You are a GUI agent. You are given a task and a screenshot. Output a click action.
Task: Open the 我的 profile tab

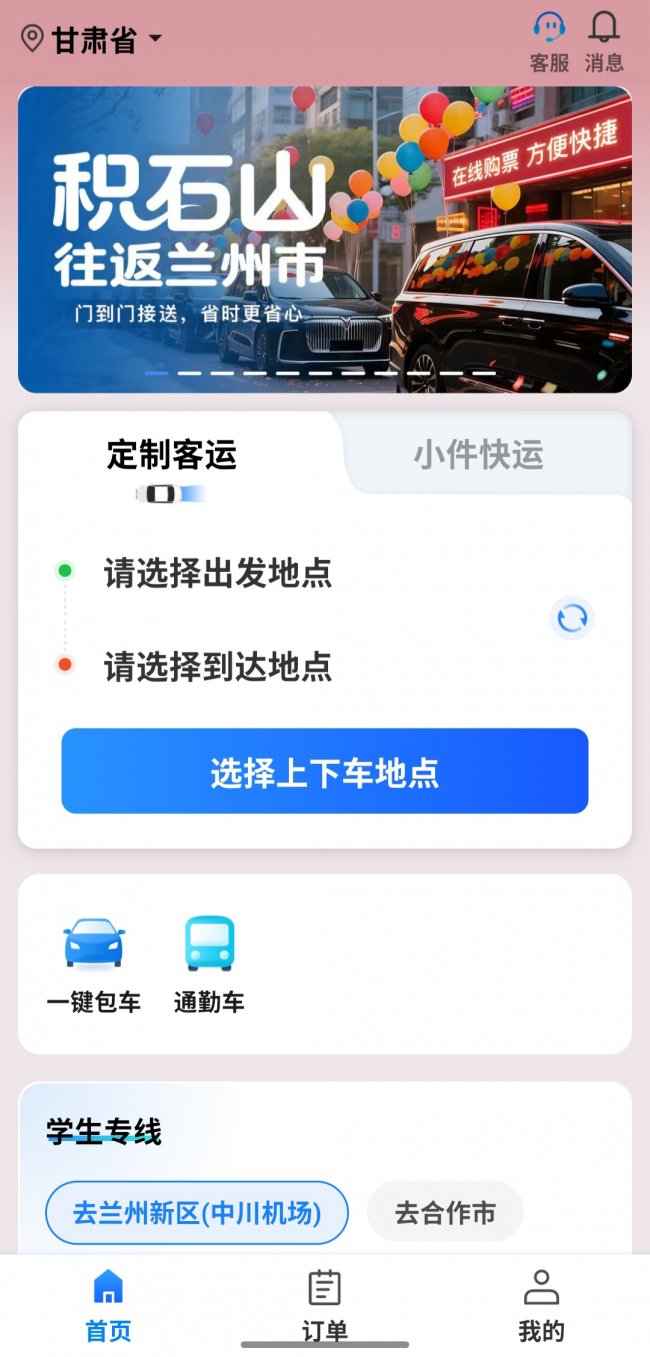[541, 1306]
